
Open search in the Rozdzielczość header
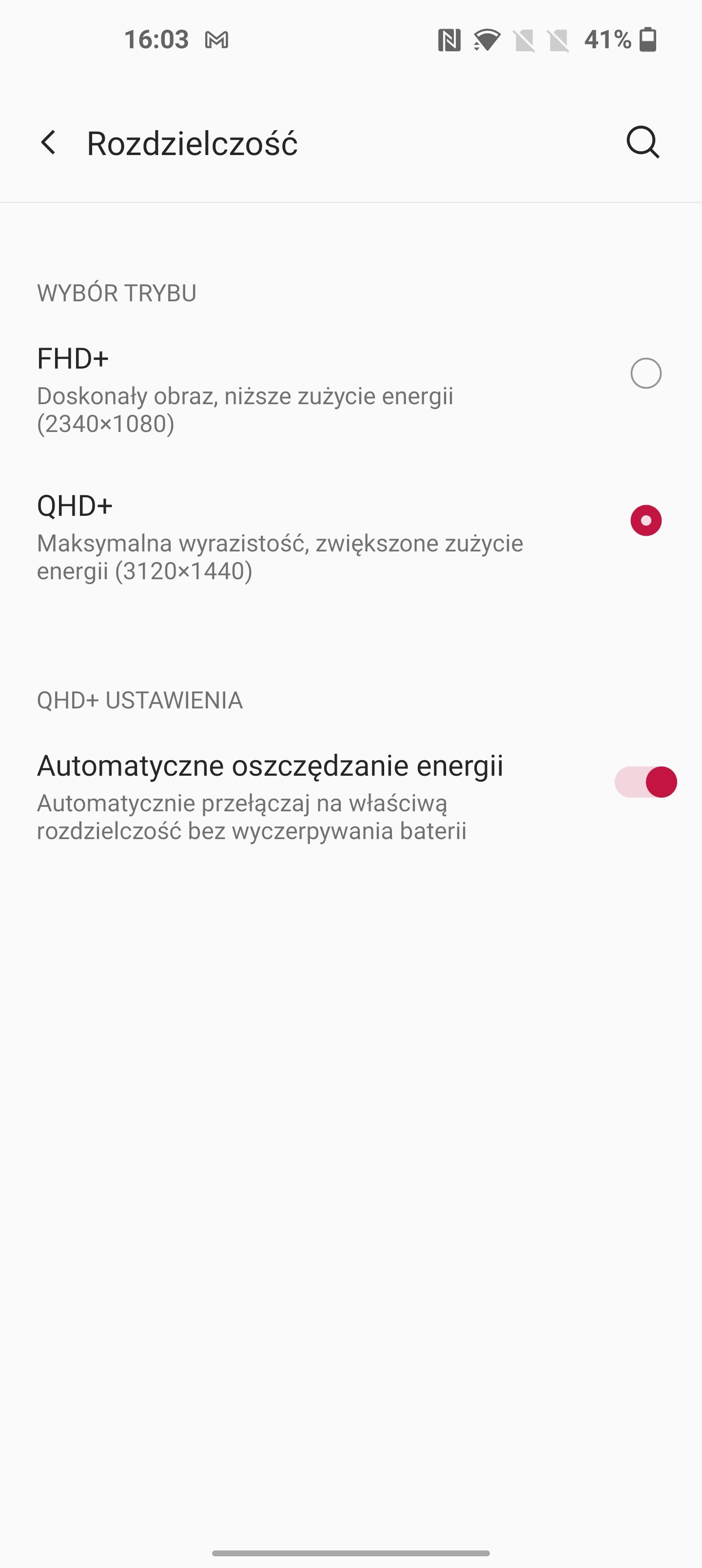pos(643,143)
